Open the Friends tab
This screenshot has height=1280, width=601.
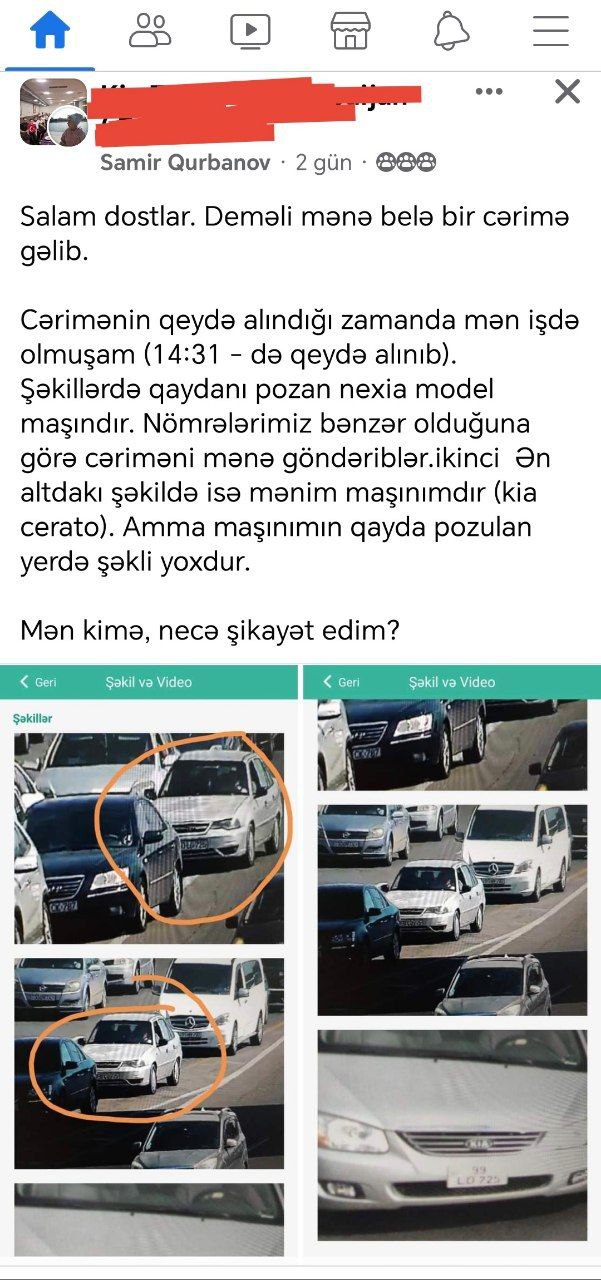coord(150,32)
